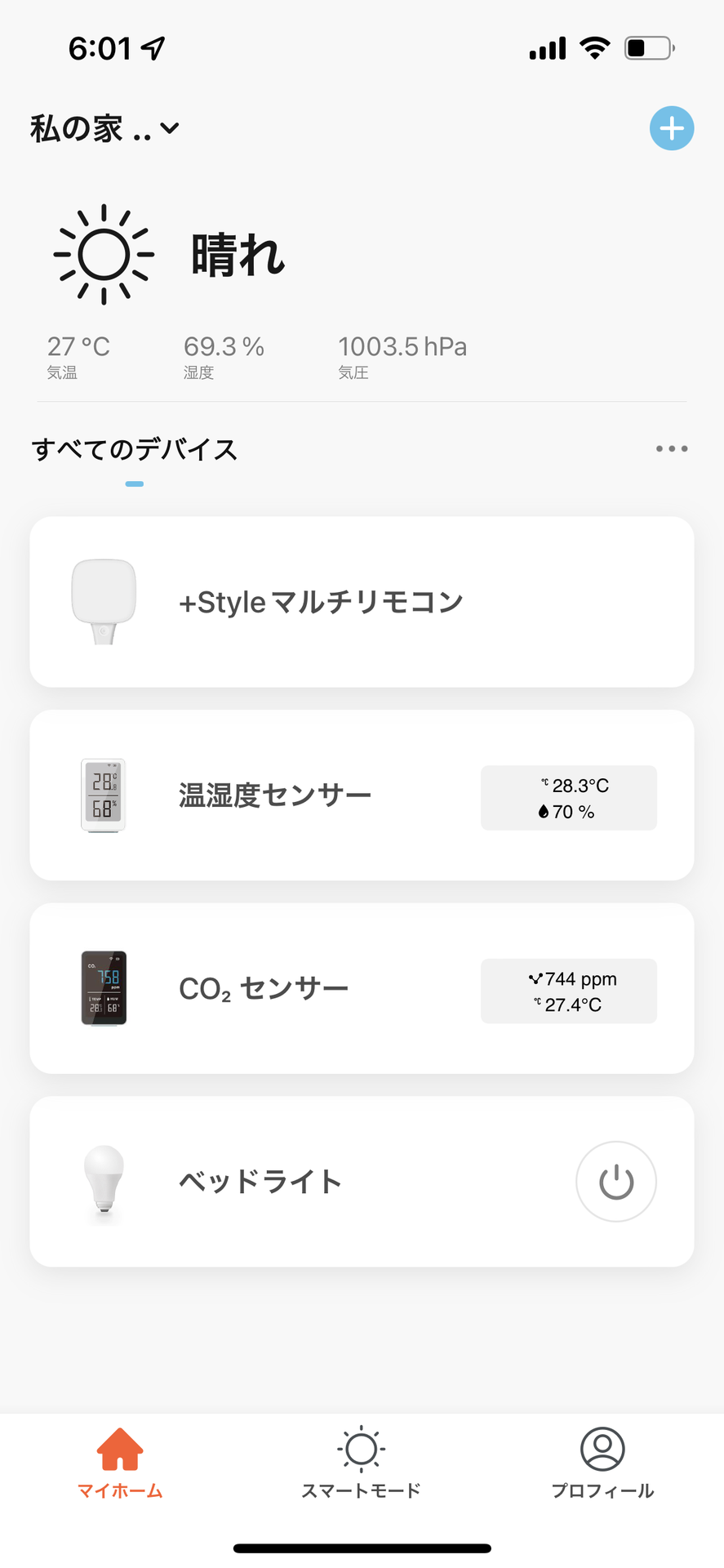Tap the blue plus button to add a device
Image resolution: width=724 pixels, height=1568 pixels.
[x=671, y=127]
